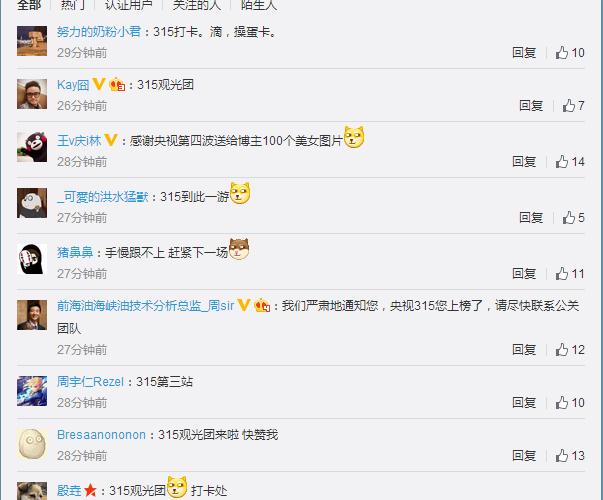Switch to the 全部 tab
603x500 pixels.
coord(29,5)
